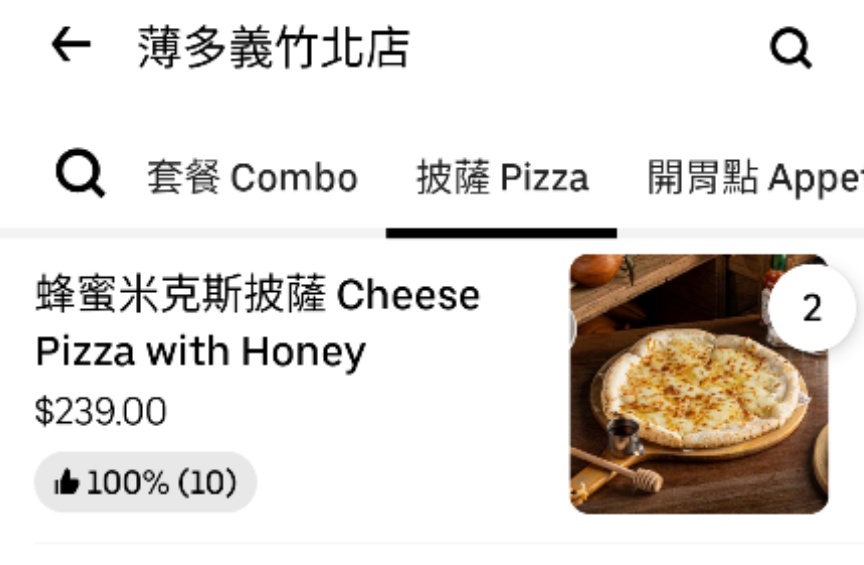Tap the quantity badge showing 2

pos(812,308)
